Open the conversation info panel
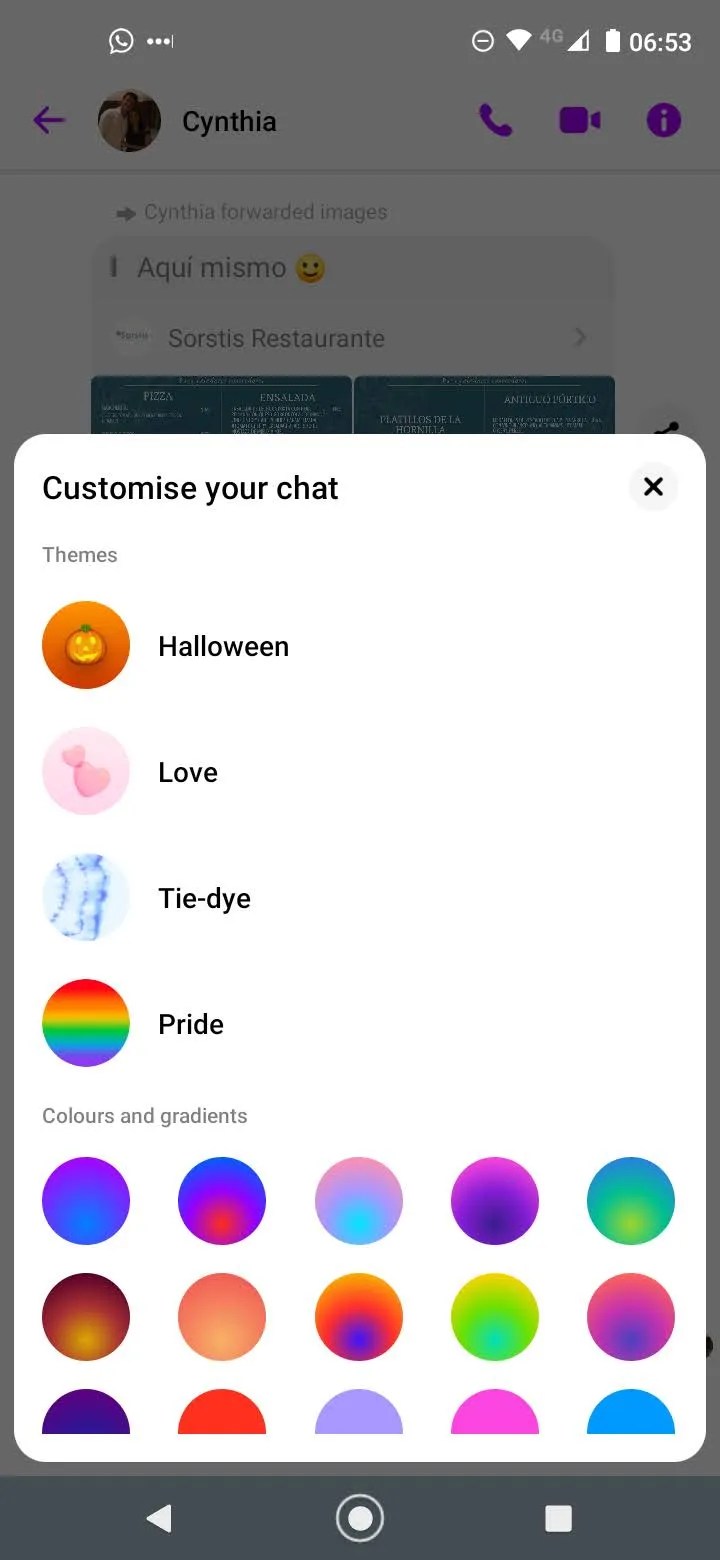The width and height of the screenshot is (720, 1560). click(x=663, y=120)
